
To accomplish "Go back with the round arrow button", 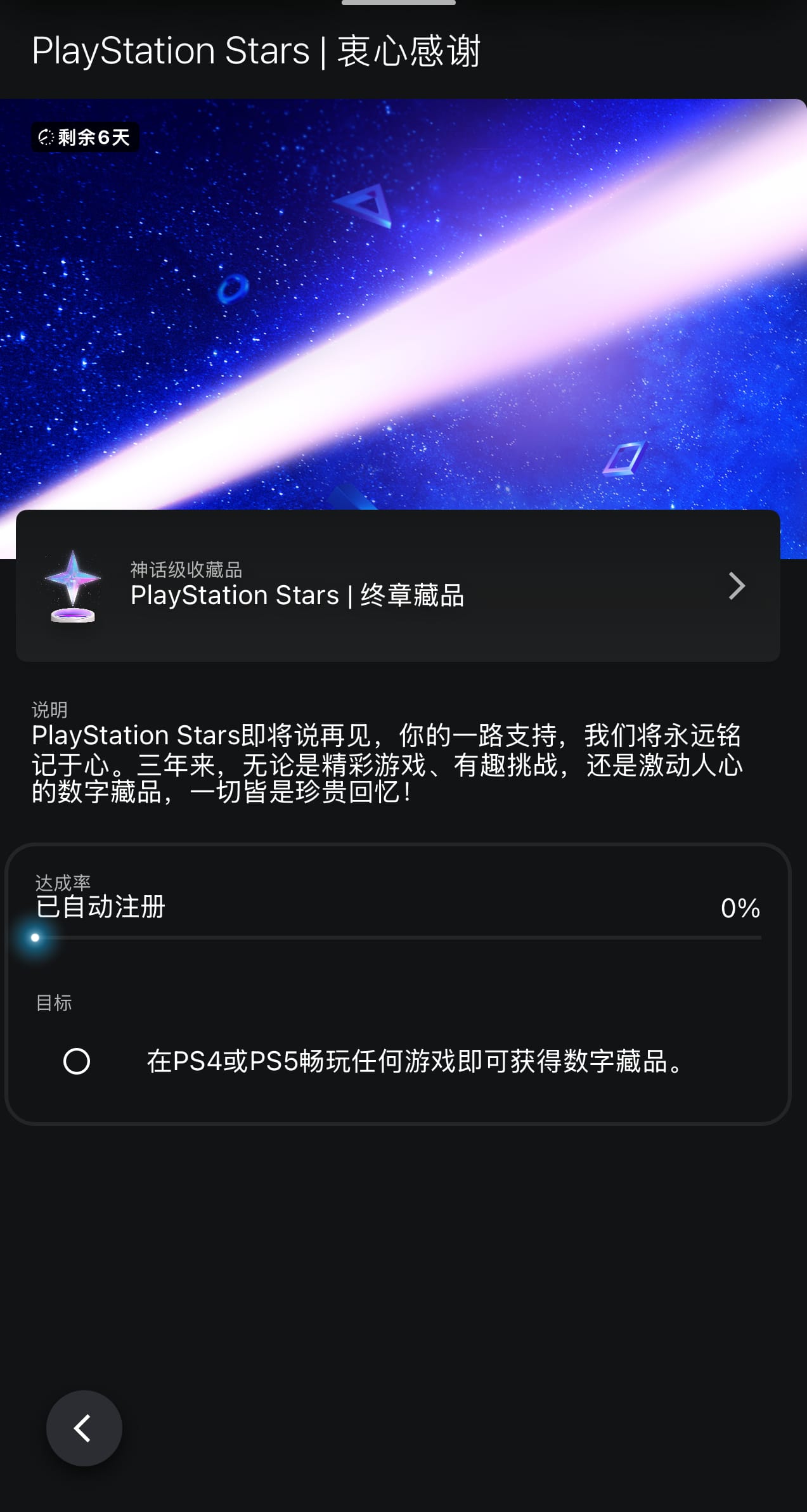I will 84,1428.
